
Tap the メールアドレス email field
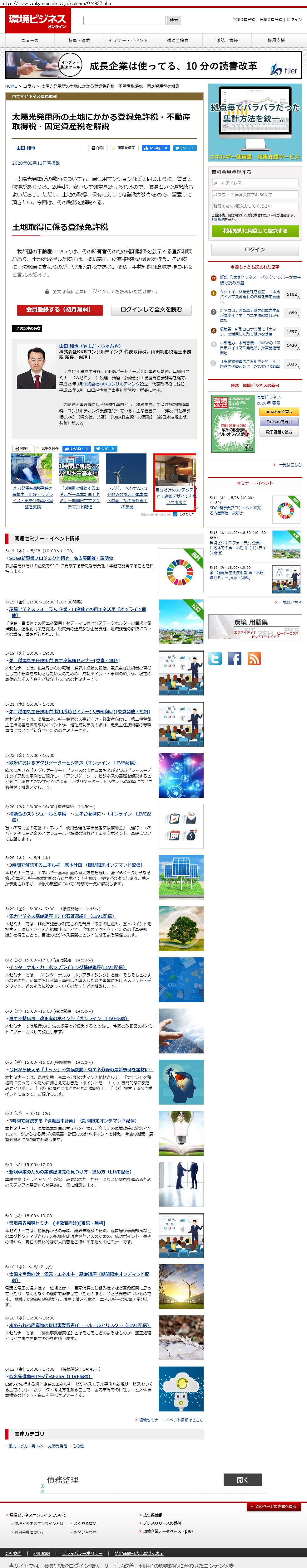point(255,183)
